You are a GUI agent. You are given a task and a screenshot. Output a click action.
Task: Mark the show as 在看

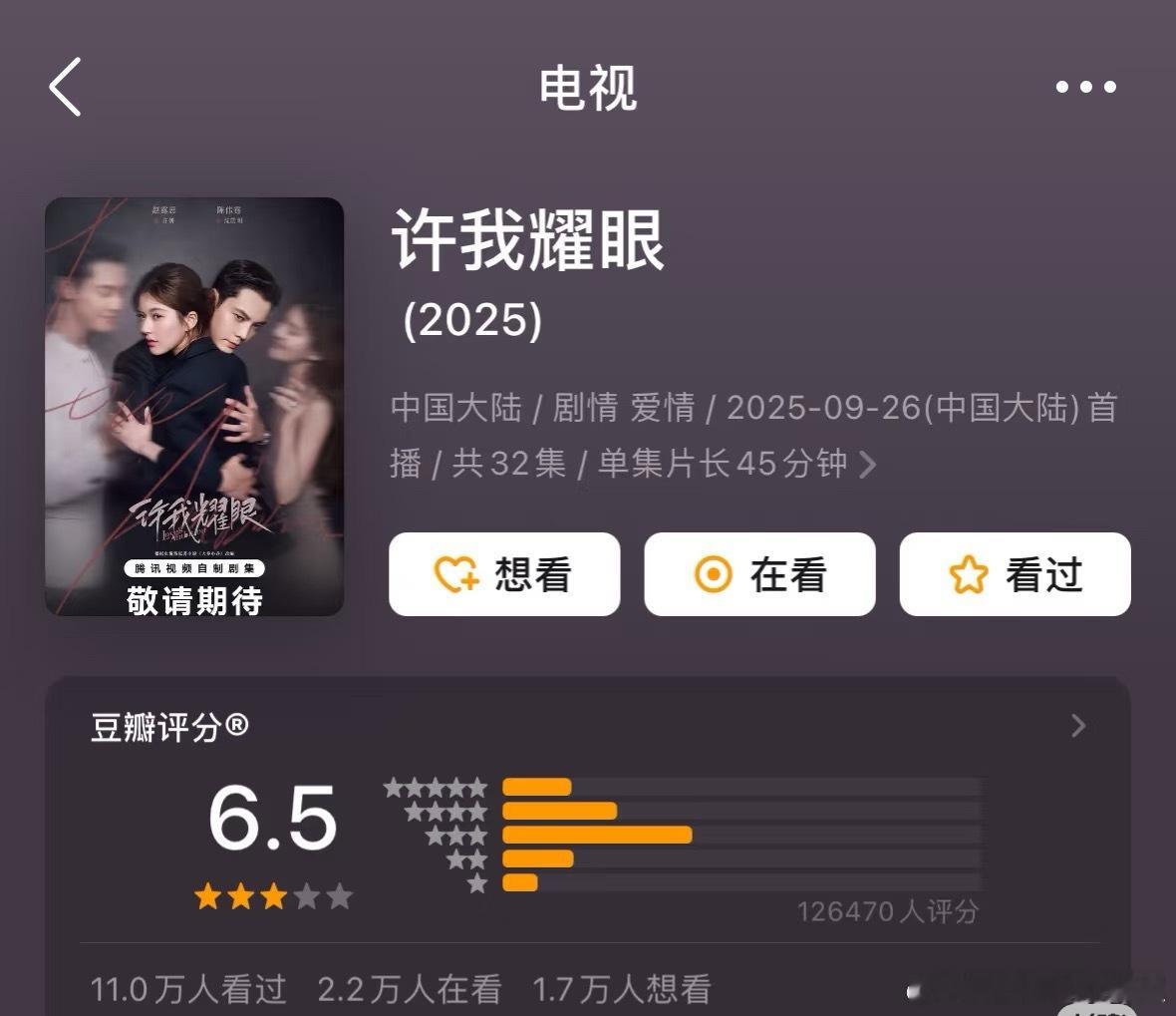pos(759,574)
